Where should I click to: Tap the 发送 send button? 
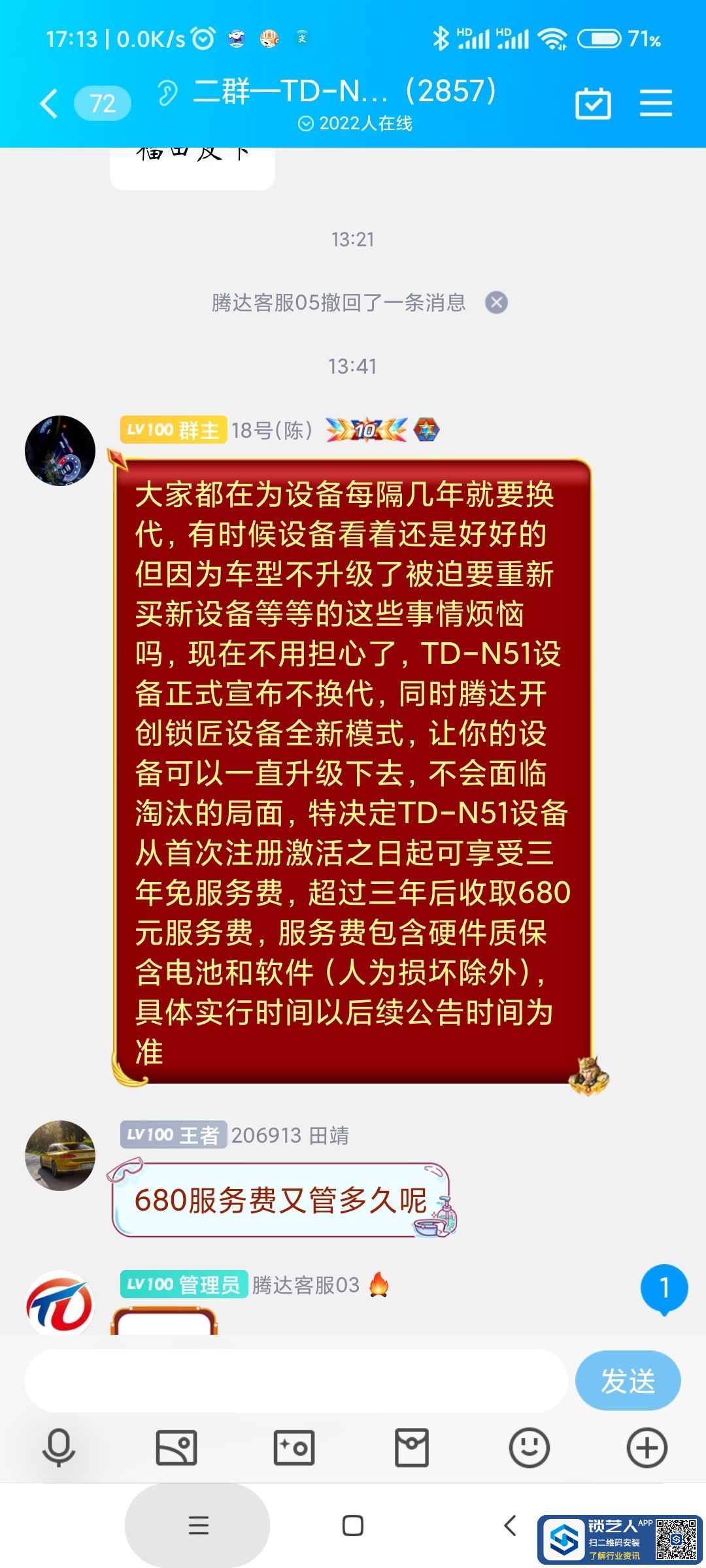(x=628, y=1380)
